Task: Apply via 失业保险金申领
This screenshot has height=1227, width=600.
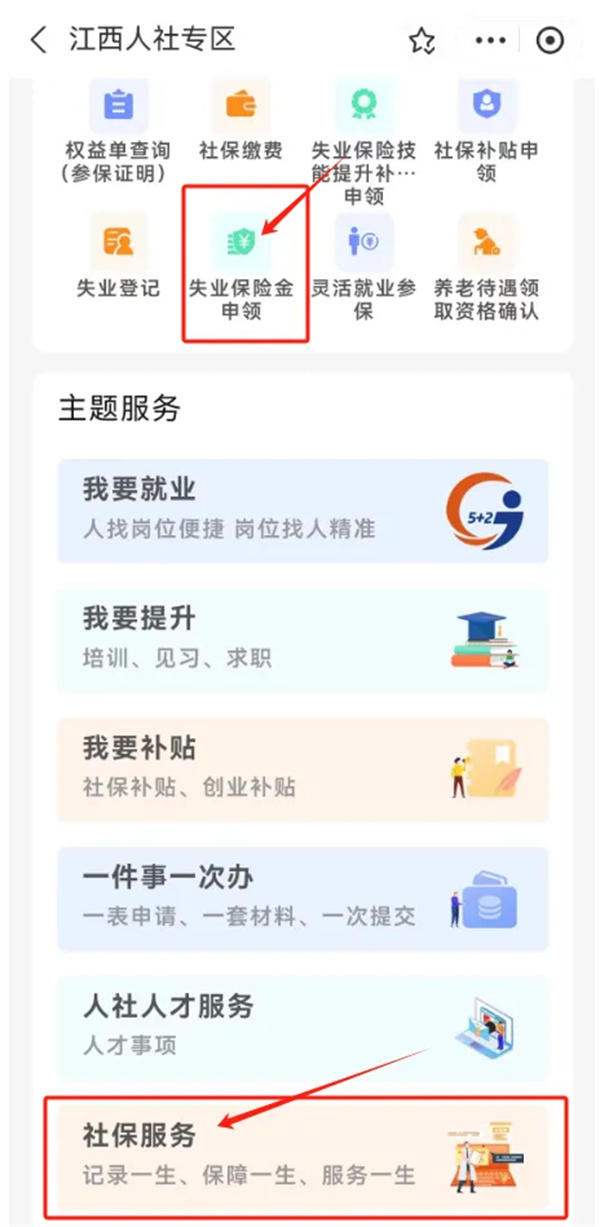Action: [241, 265]
